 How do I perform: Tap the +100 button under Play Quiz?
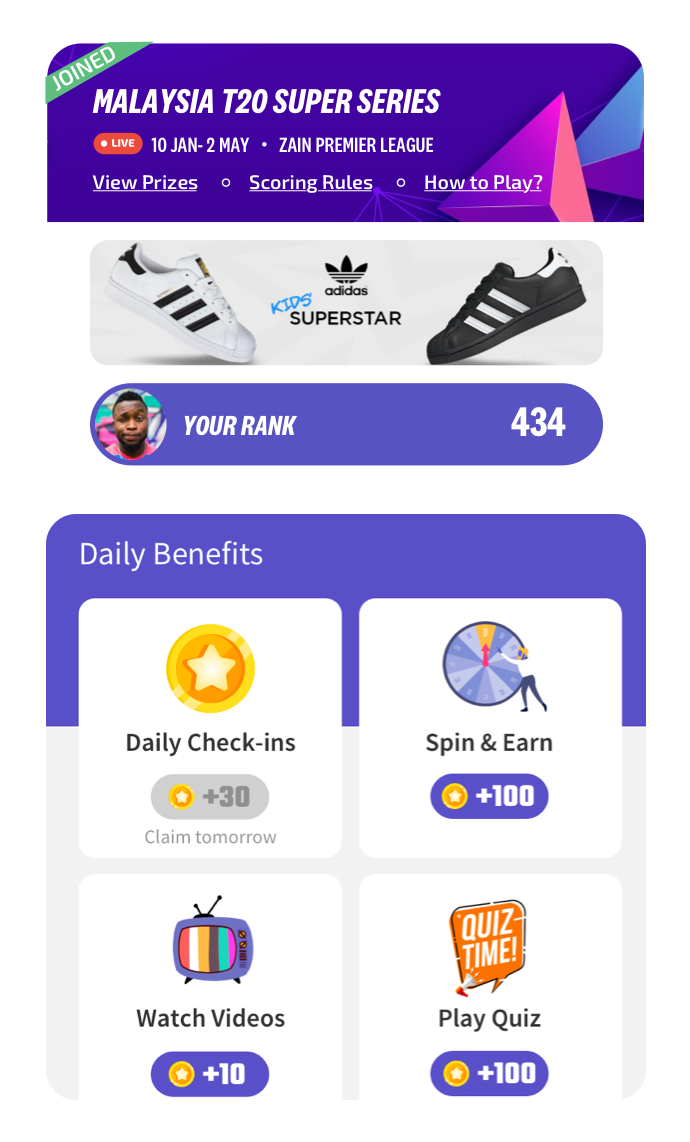[489, 1073]
